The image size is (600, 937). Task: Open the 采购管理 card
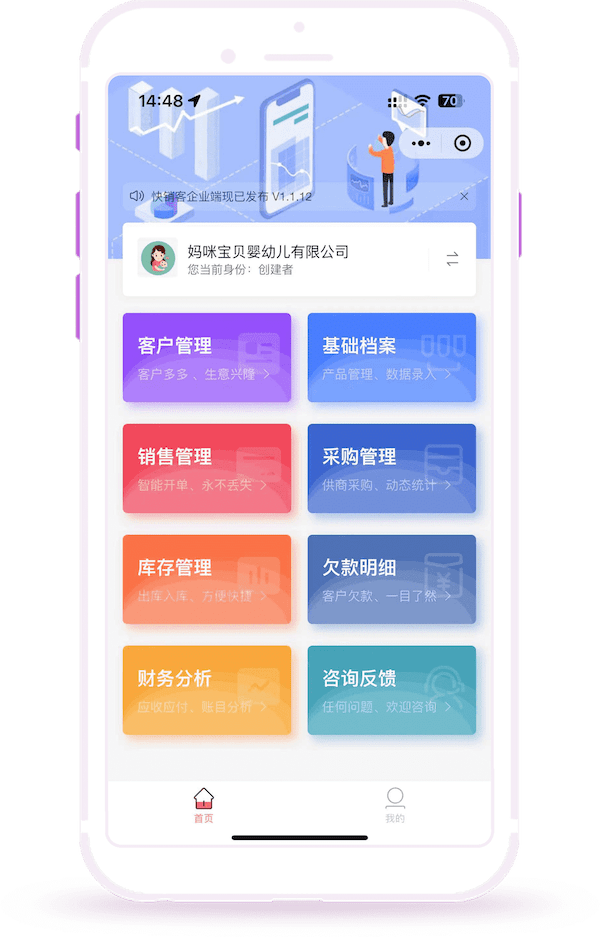(x=391, y=468)
